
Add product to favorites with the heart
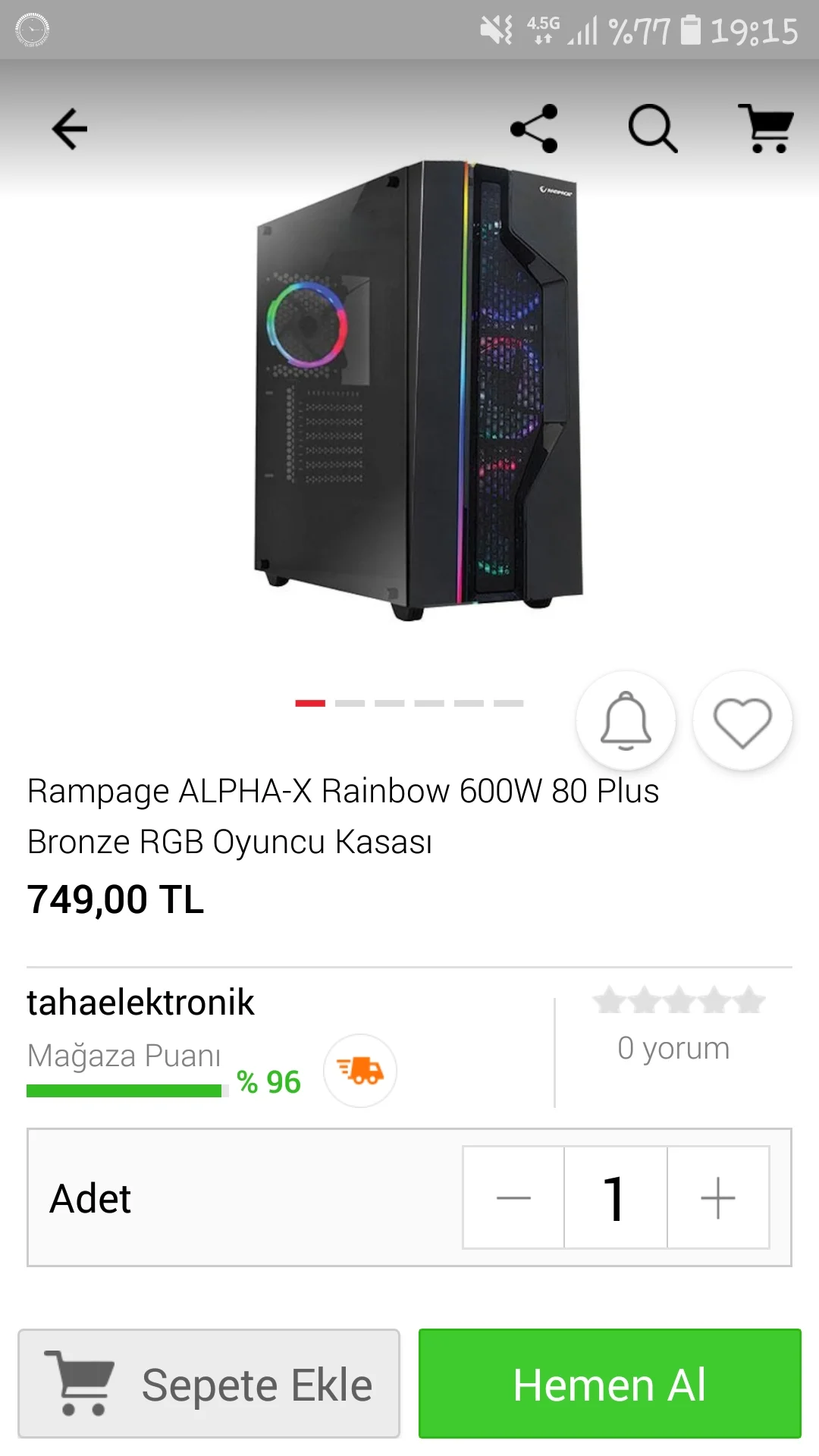click(x=742, y=720)
